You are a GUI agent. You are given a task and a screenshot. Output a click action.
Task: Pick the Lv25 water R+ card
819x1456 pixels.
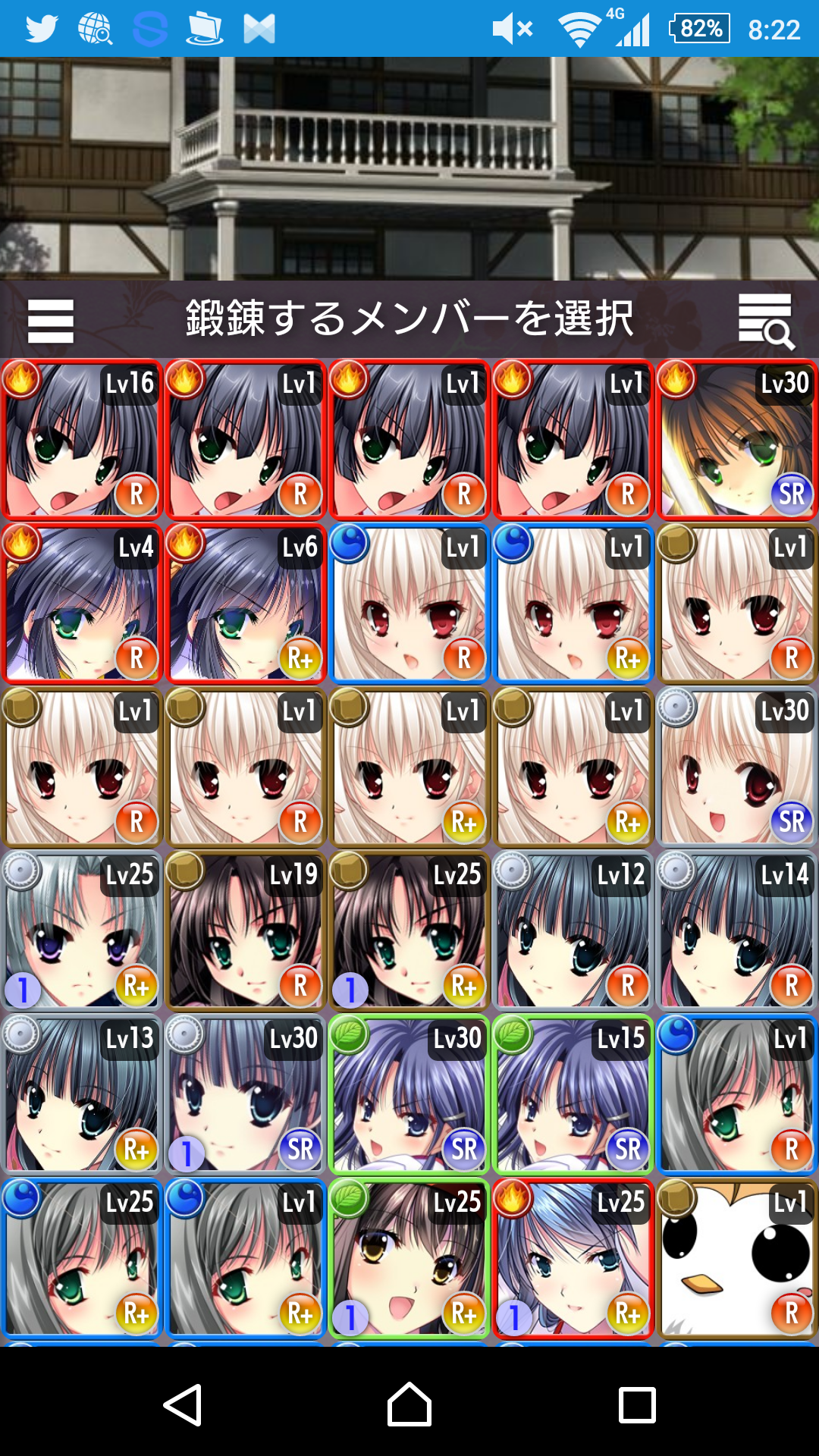82,1259
